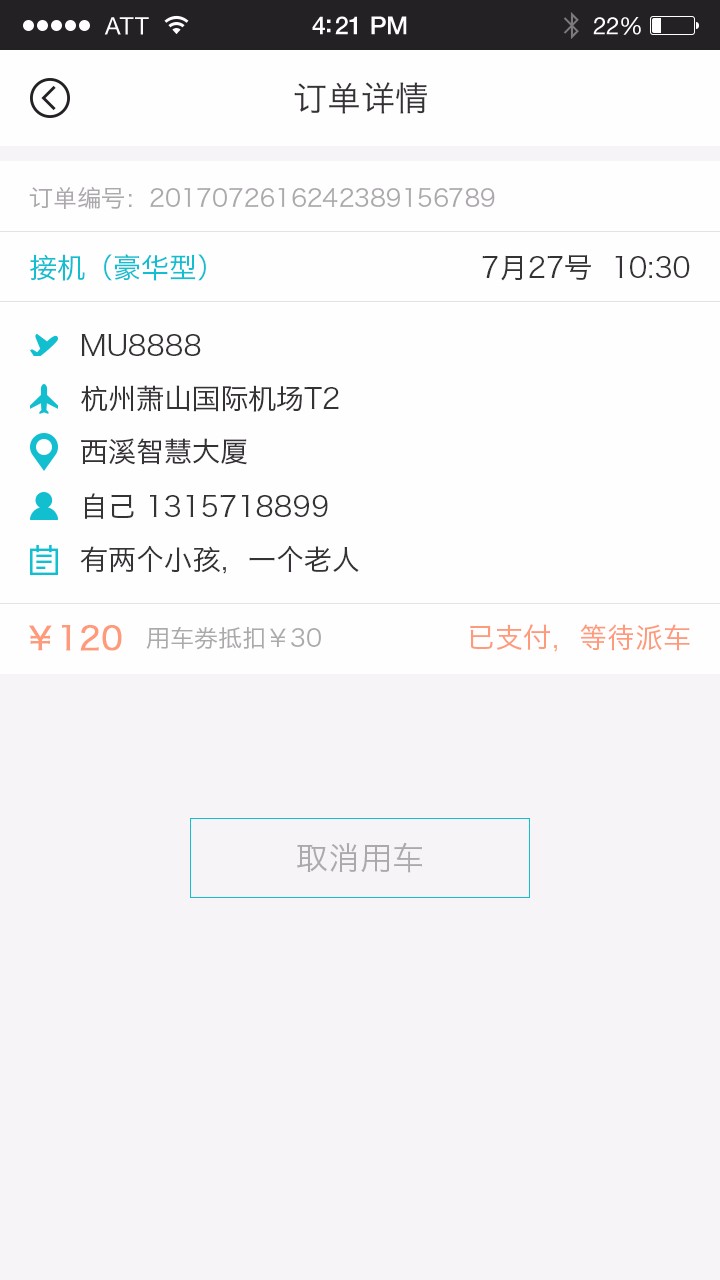Tap the 订单详情 title in the header
The height and width of the screenshot is (1280, 720).
360,98
